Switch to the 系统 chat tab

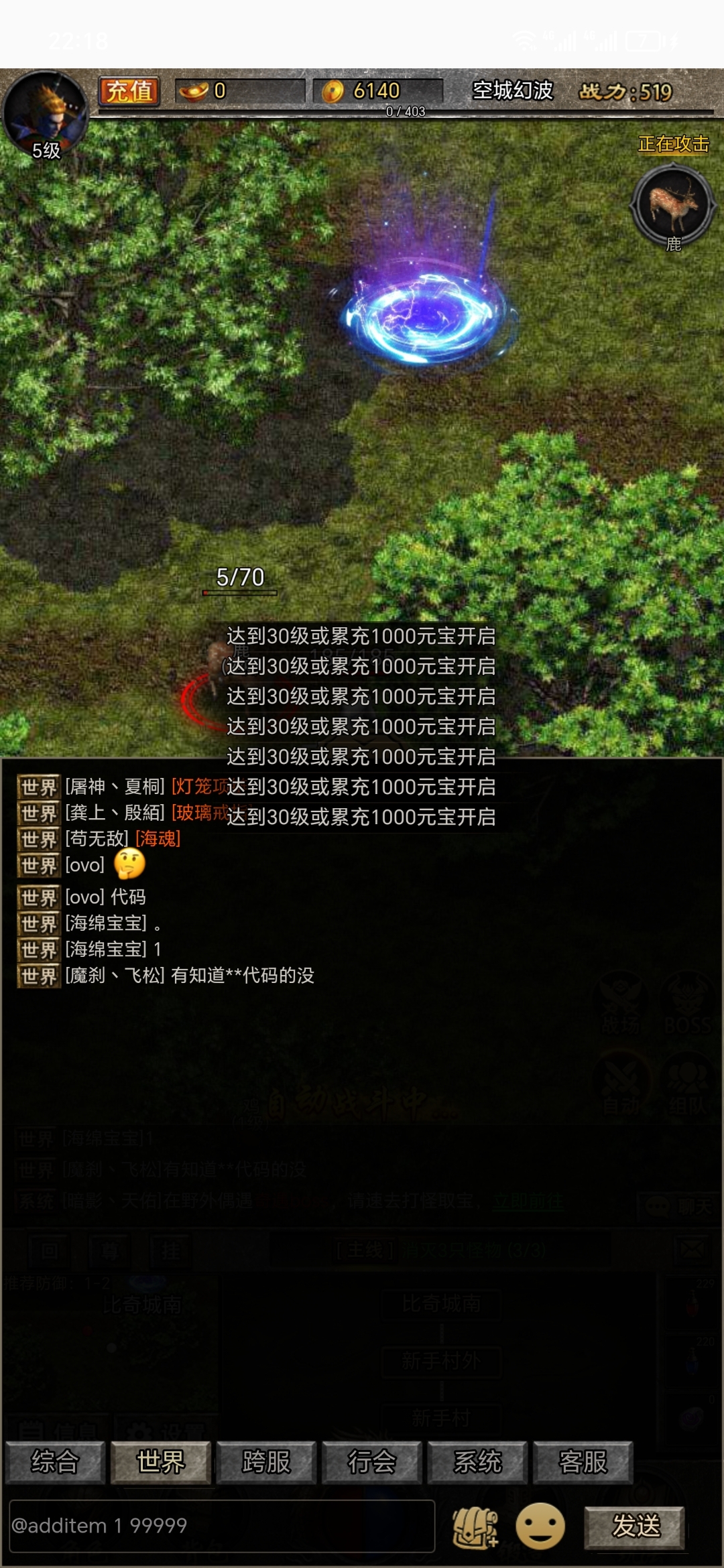click(477, 1462)
